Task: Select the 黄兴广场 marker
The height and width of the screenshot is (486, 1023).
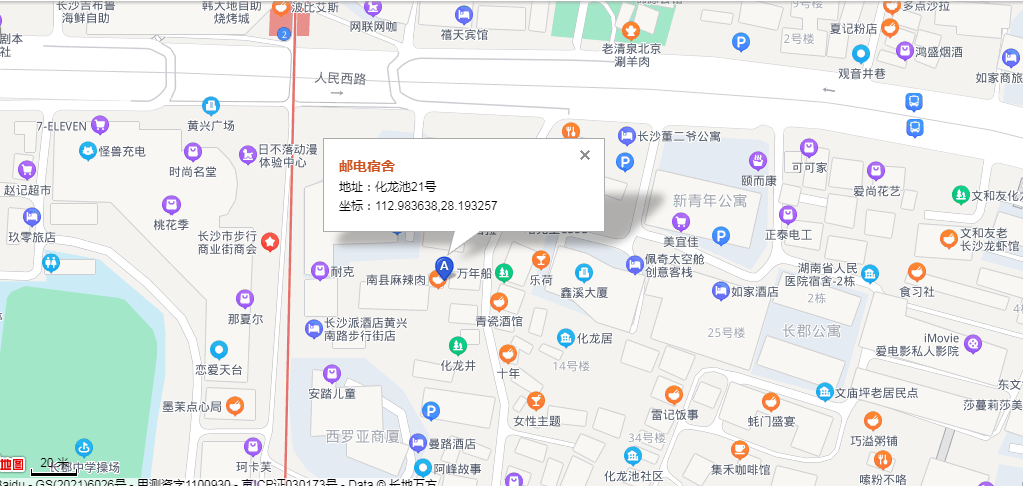Action: (210, 105)
